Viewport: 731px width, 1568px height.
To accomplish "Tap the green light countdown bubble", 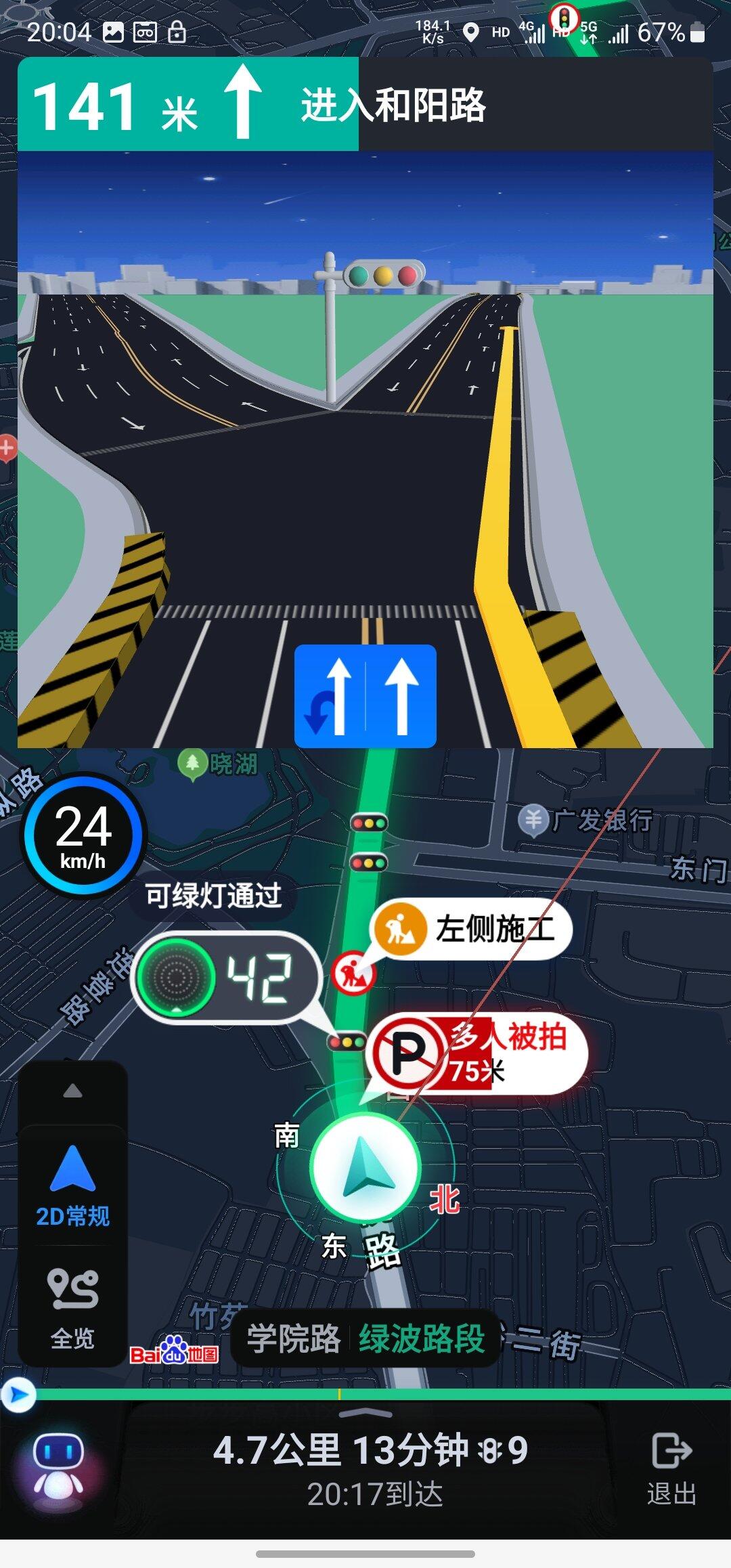I will tap(225, 977).
